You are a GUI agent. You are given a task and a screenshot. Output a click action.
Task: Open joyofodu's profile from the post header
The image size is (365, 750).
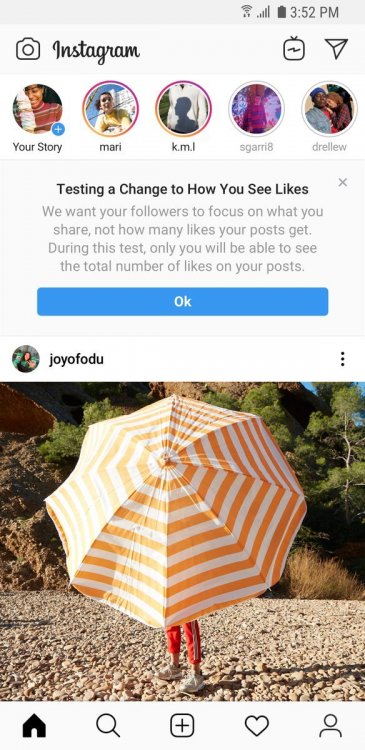pos(76,359)
